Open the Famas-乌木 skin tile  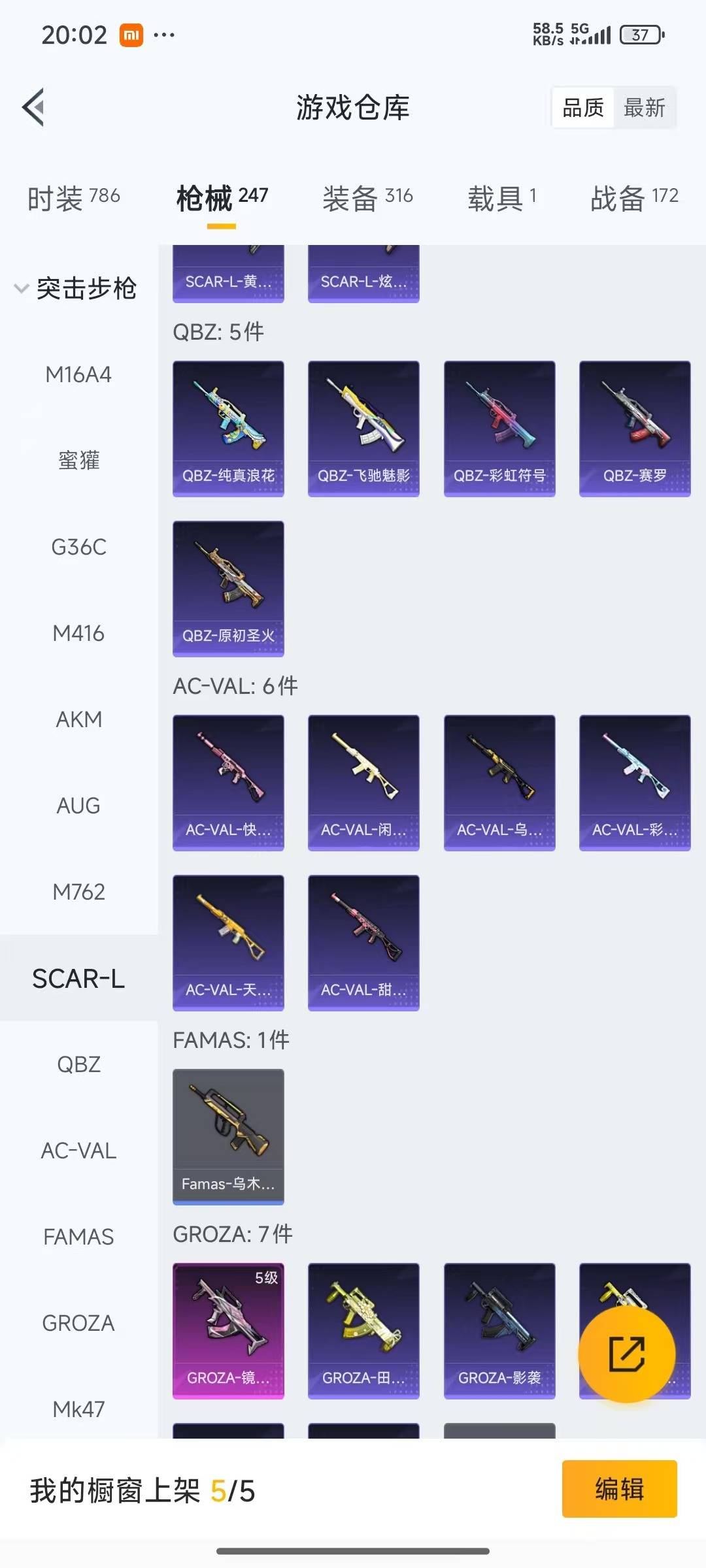(x=228, y=1136)
